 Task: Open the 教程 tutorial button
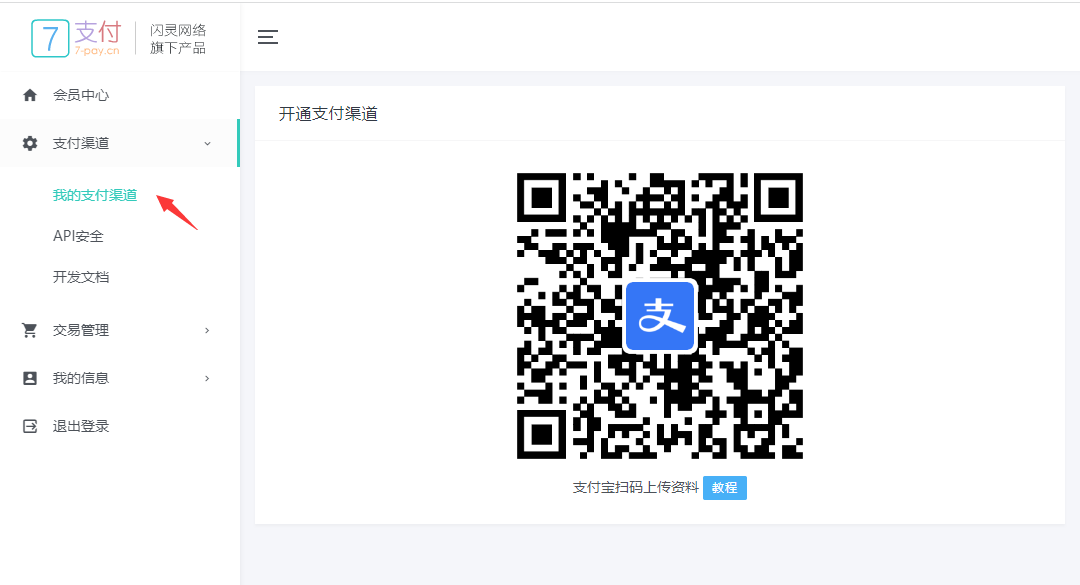pos(724,488)
